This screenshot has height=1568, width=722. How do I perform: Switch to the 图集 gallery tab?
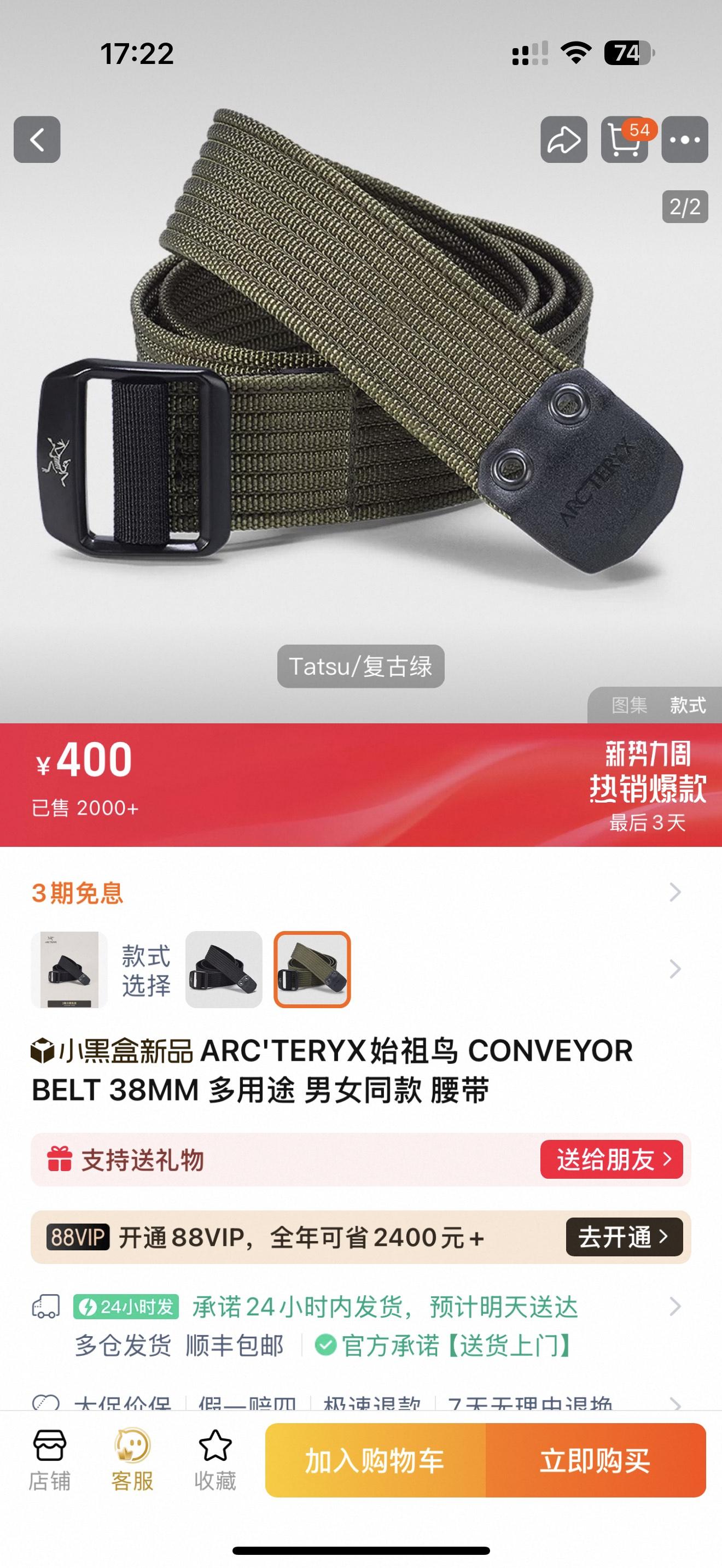pos(629,705)
